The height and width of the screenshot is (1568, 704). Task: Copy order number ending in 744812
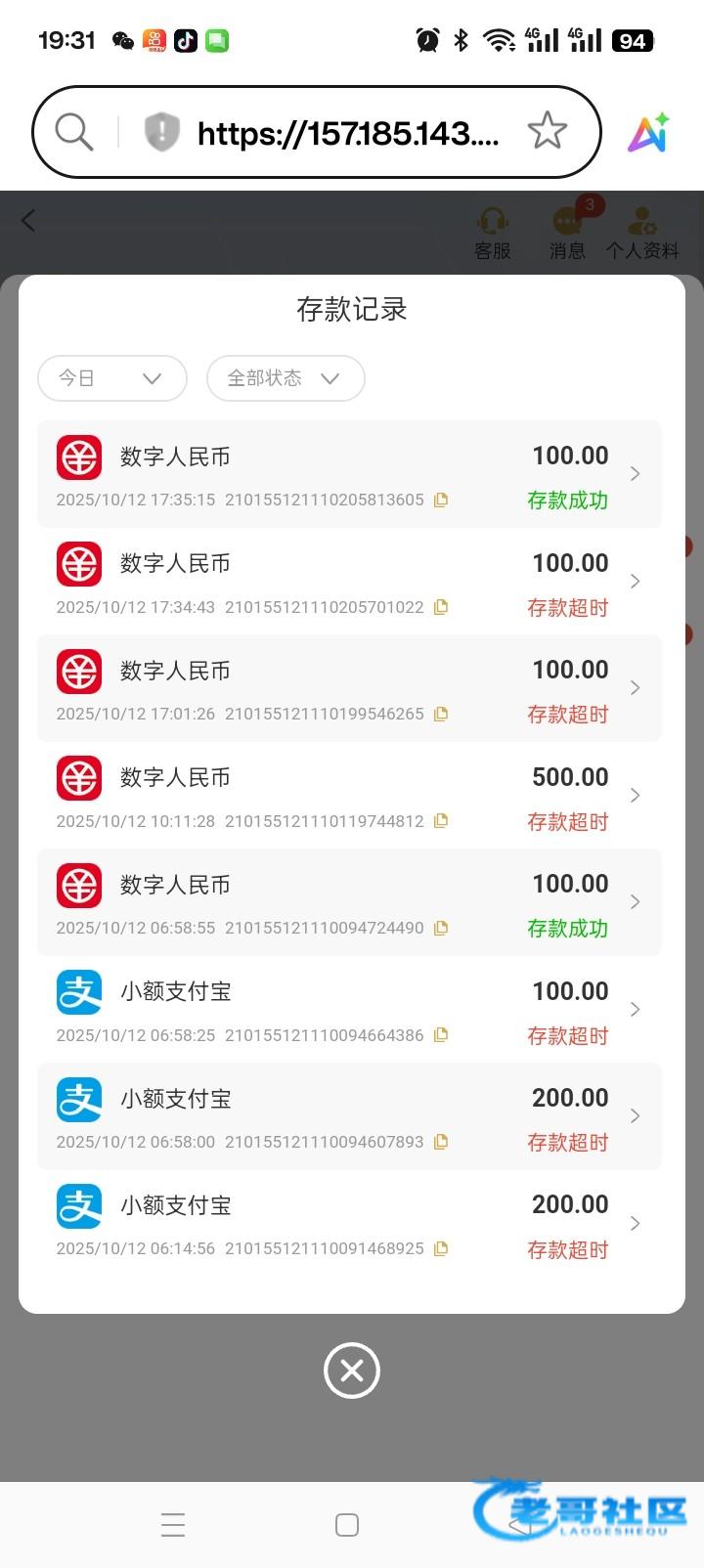pos(441,821)
